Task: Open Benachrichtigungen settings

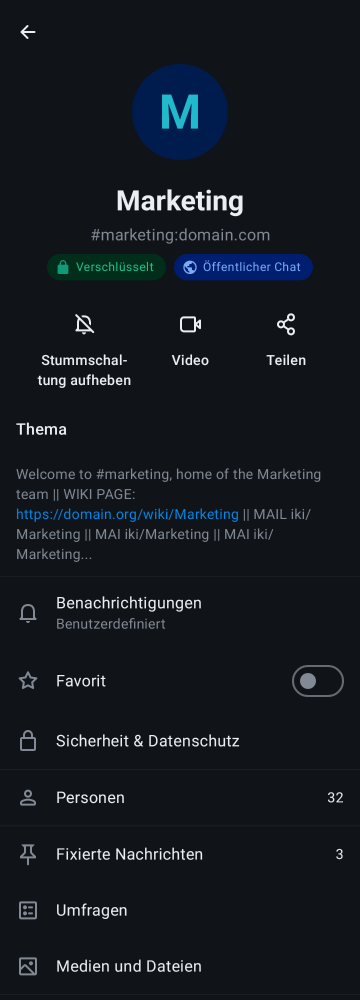Action: (180, 613)
